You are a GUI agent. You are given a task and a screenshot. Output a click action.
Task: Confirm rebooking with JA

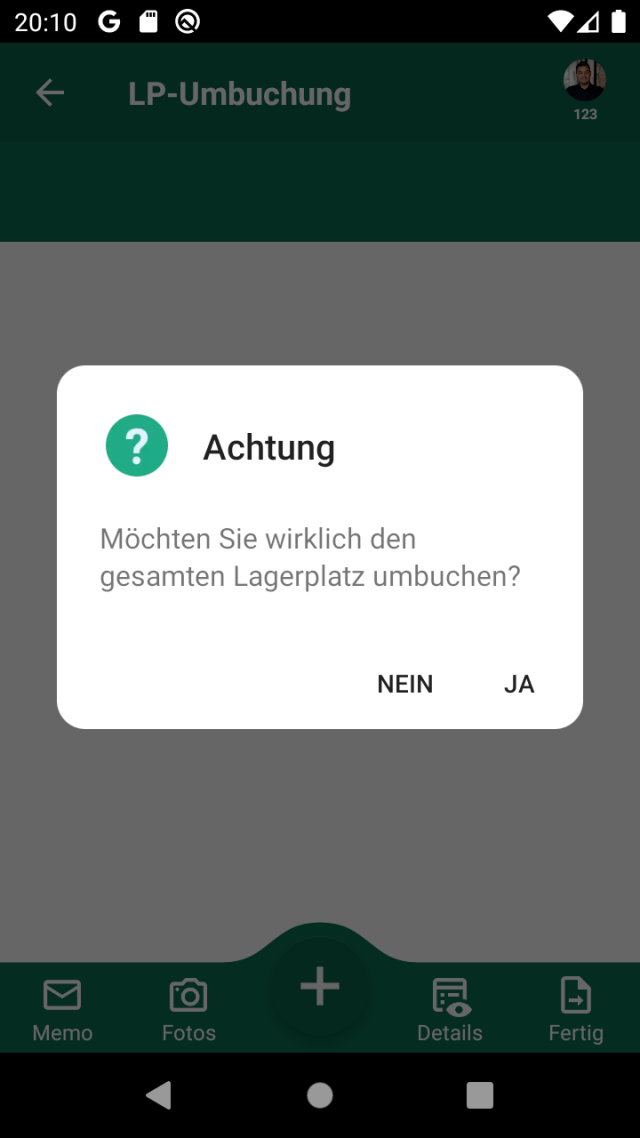pos(519,684)
